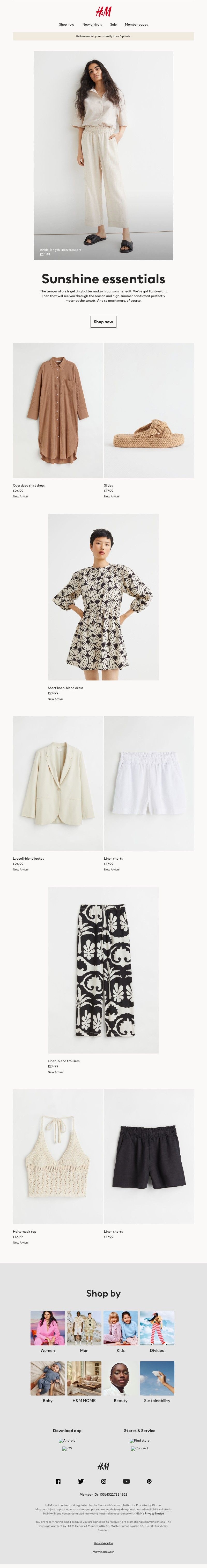Go to New arrivals

[x=92, y=24]
